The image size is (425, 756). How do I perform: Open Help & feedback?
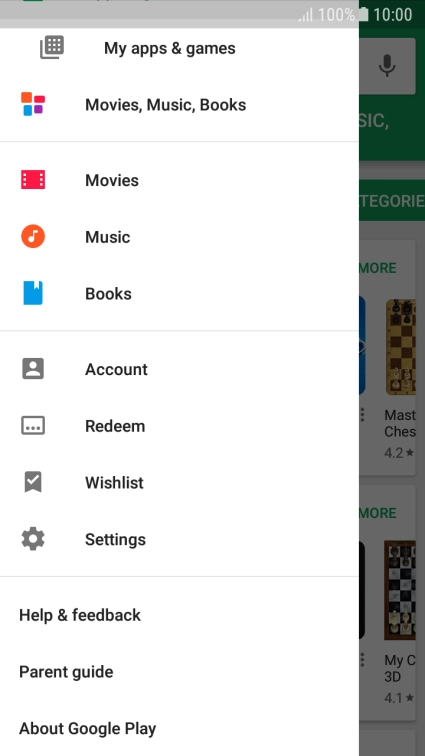coord(179,615)
